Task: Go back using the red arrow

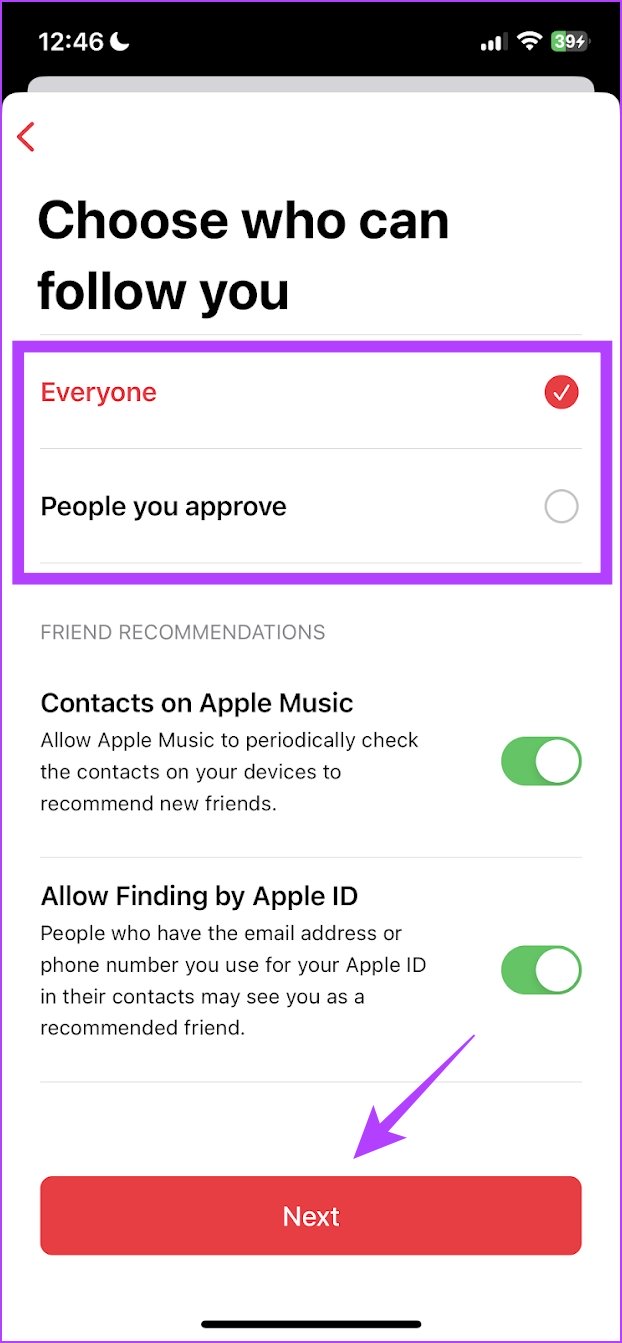Action: [x=27, y=137]
